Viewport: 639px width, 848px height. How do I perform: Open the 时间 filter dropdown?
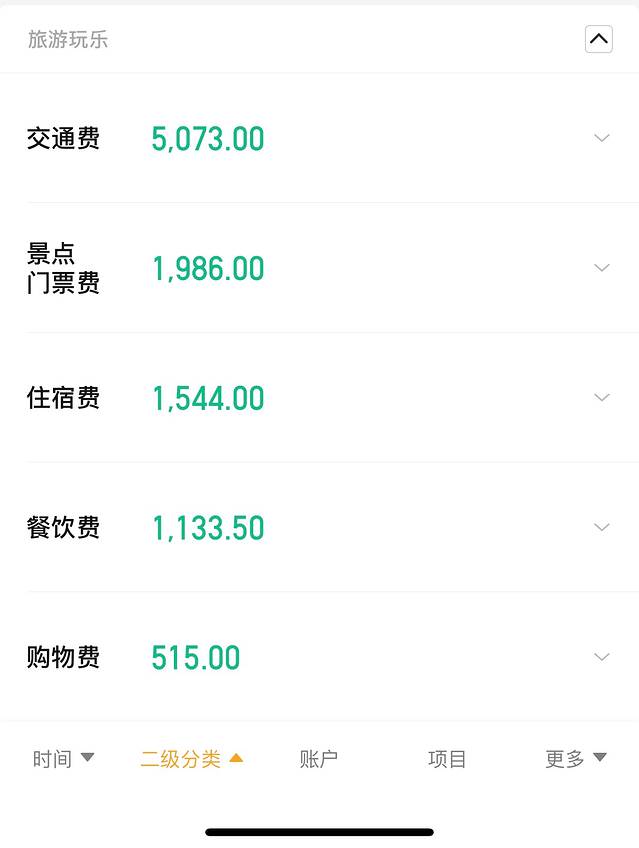63,759
